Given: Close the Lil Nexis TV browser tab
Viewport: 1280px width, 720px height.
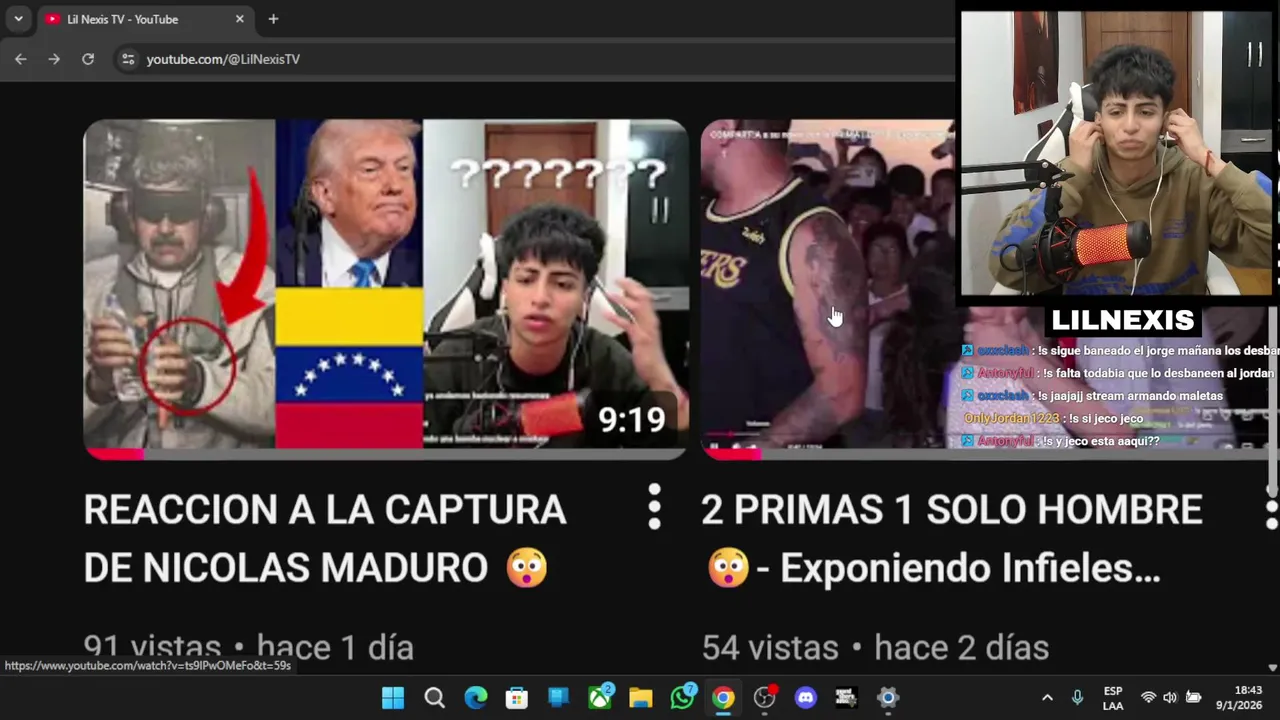Looking at the screenshot, I should click(x=239, y=19).
